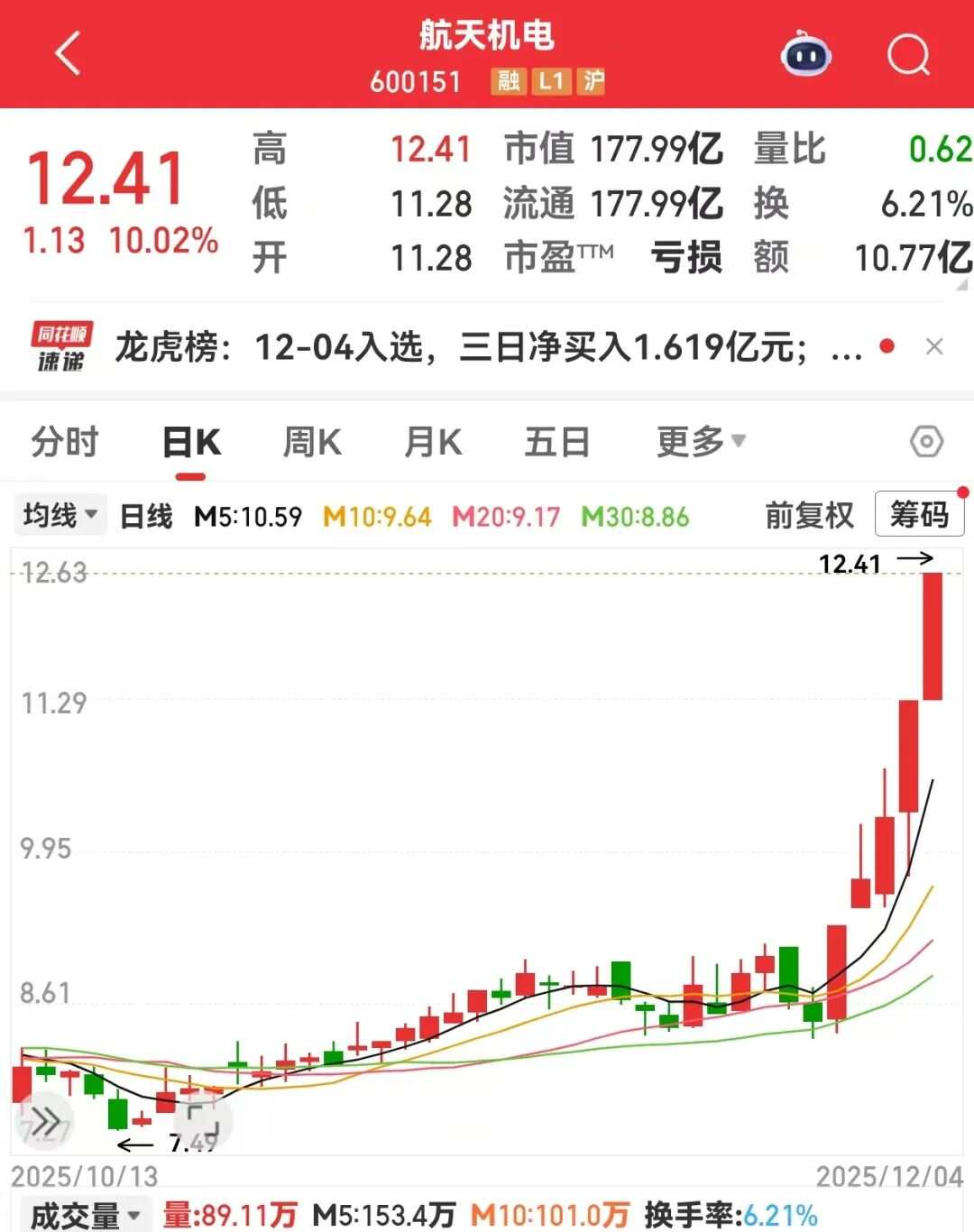
Task: Show the 五日 chart tab
Action: pyautogui.click(x=556, y=443)
